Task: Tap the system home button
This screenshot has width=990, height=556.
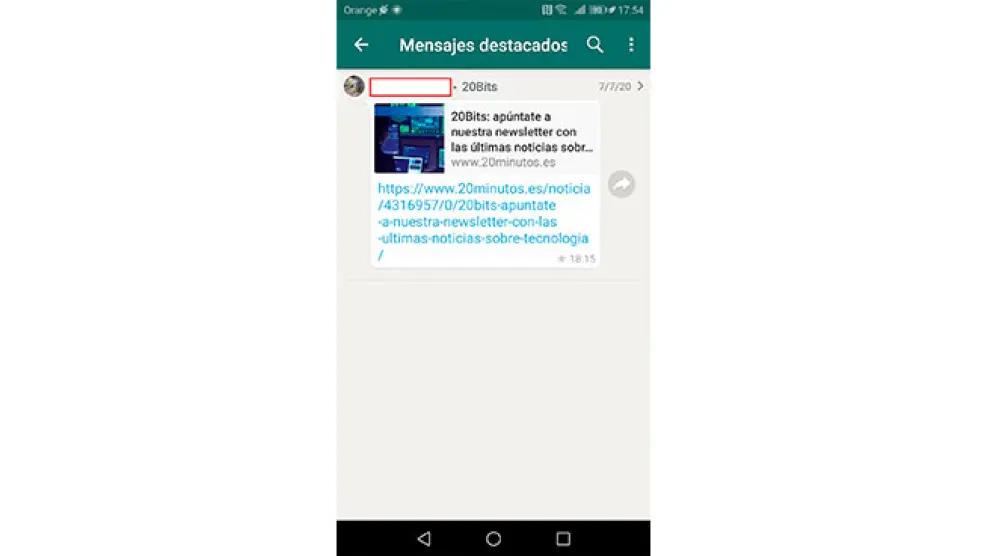Action: [493, 538]
